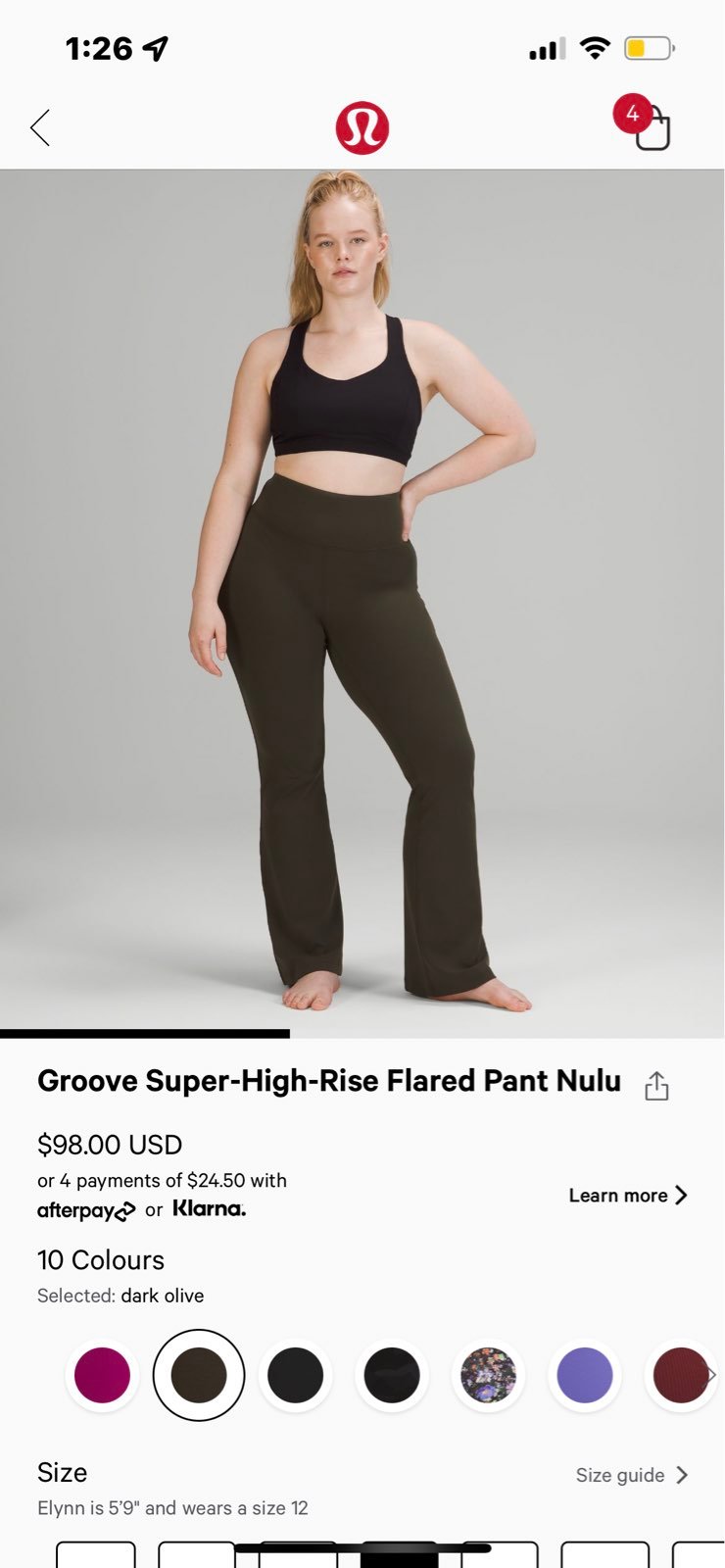Select the dark olive colour swatch

(199, 1375)
